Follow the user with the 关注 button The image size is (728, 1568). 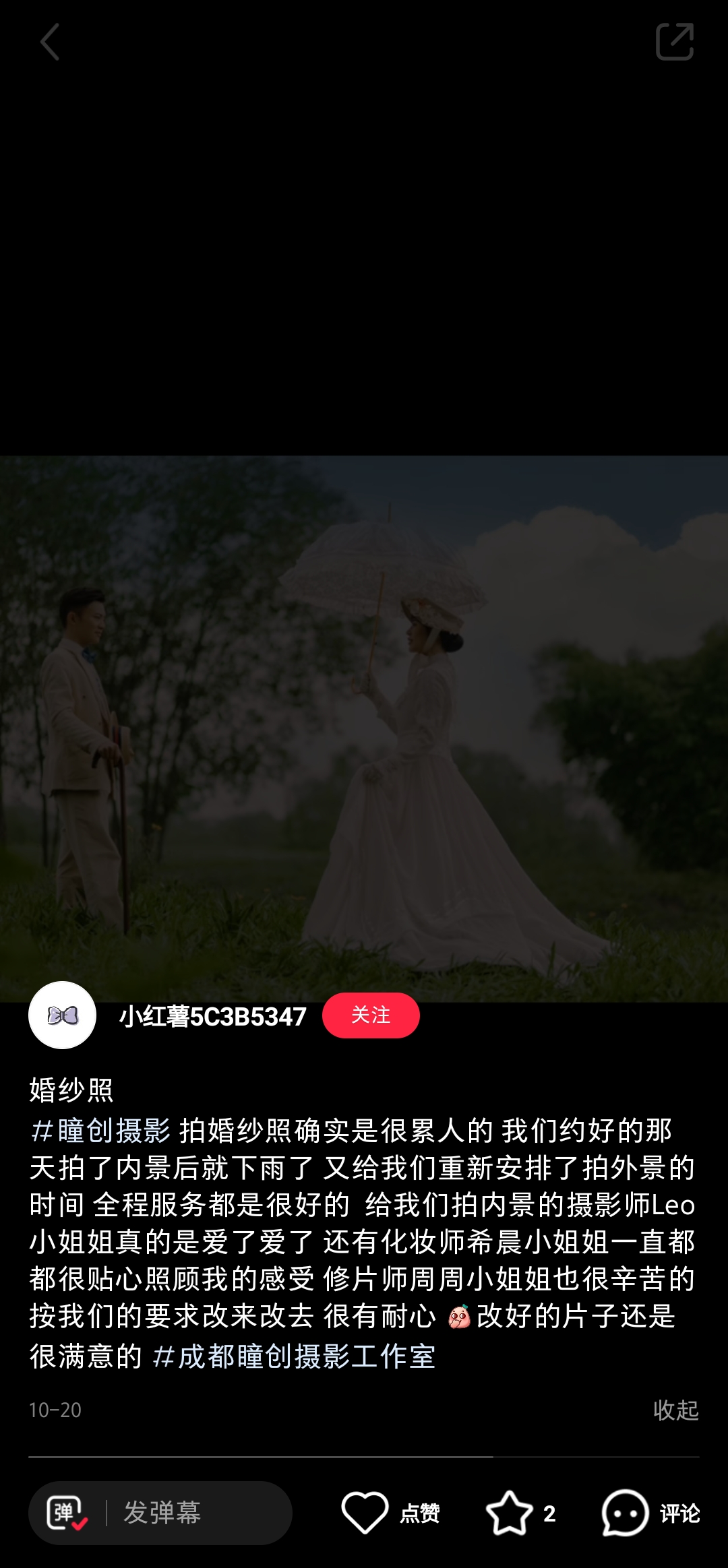coord(371,1015)
